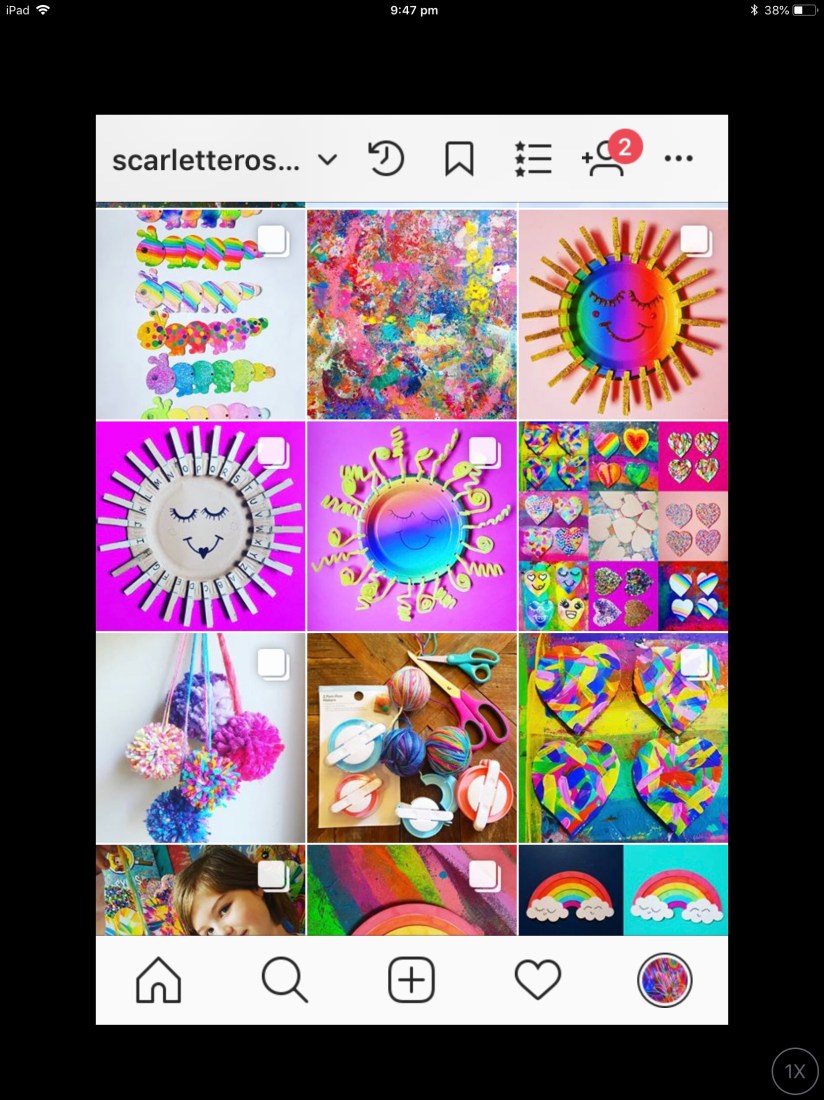The width and height of the screenshot is (824, 1100).
Task: Open the archive clock icon
Action: pos(386,159)
